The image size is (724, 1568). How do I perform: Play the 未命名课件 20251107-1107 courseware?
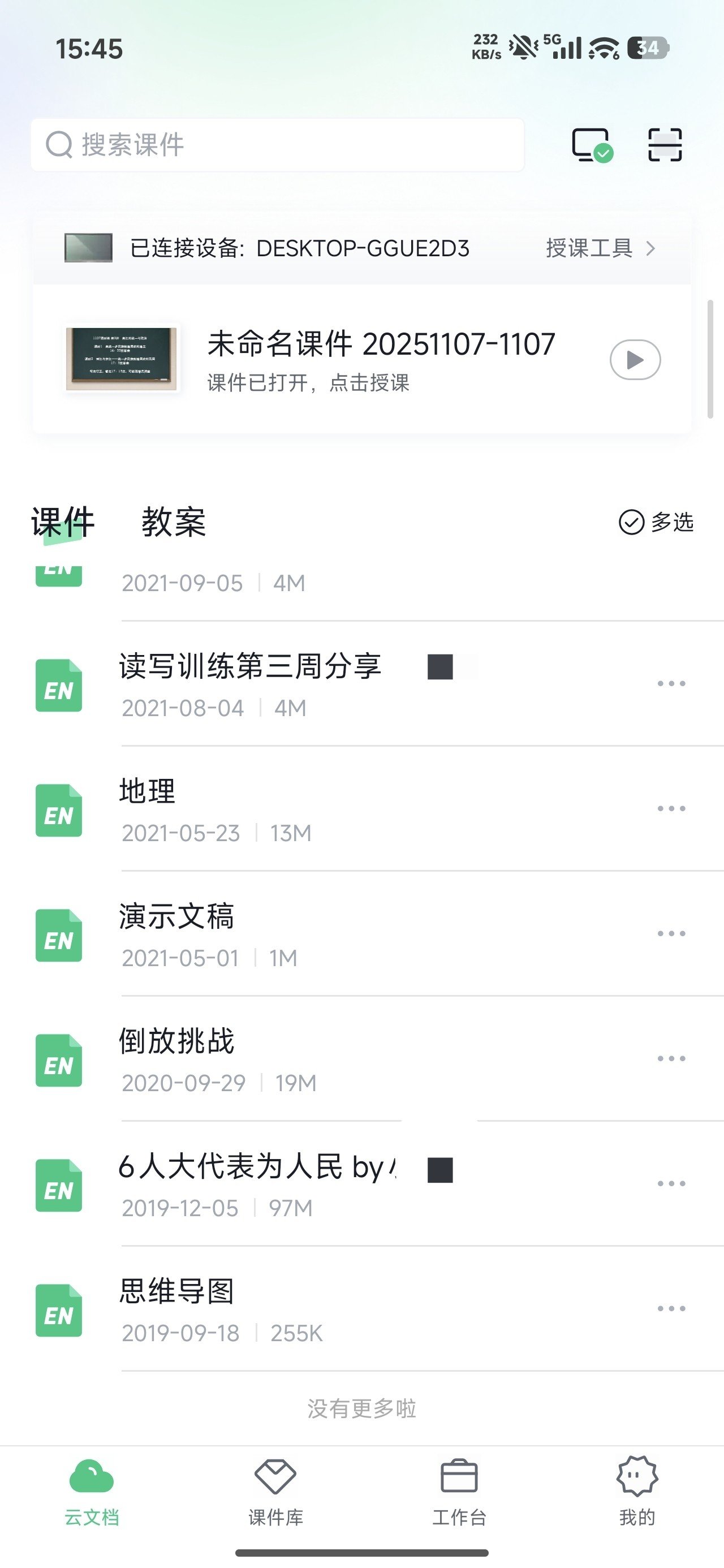coord(635,360)
